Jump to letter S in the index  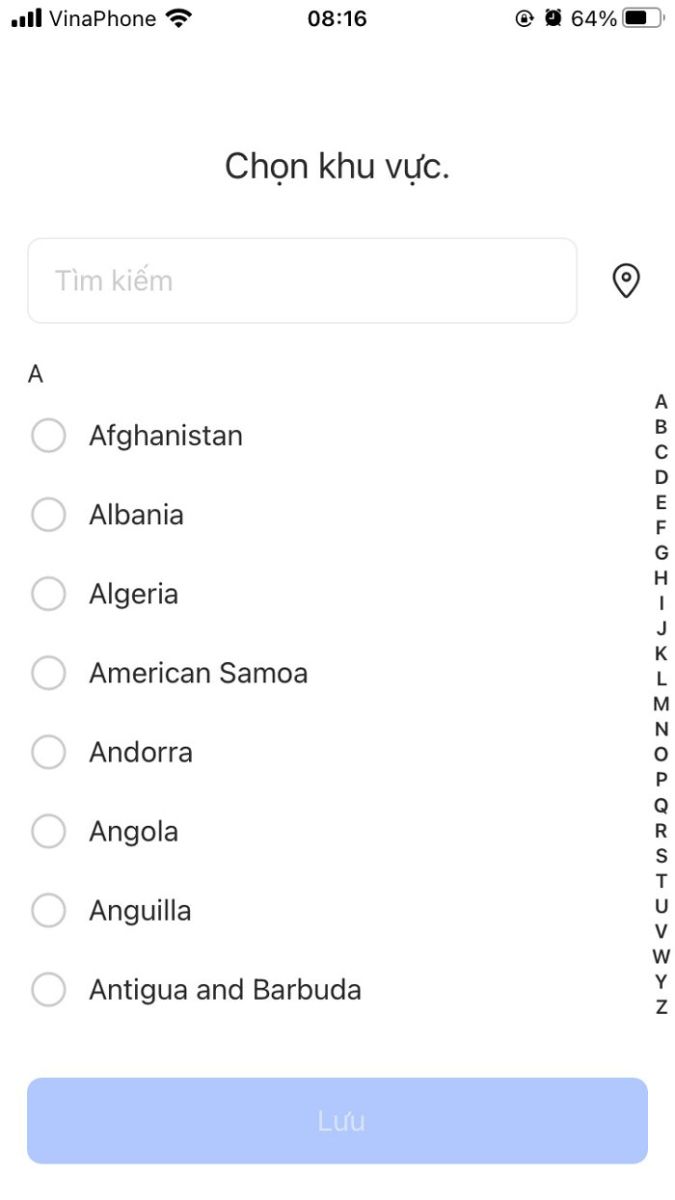661,855
